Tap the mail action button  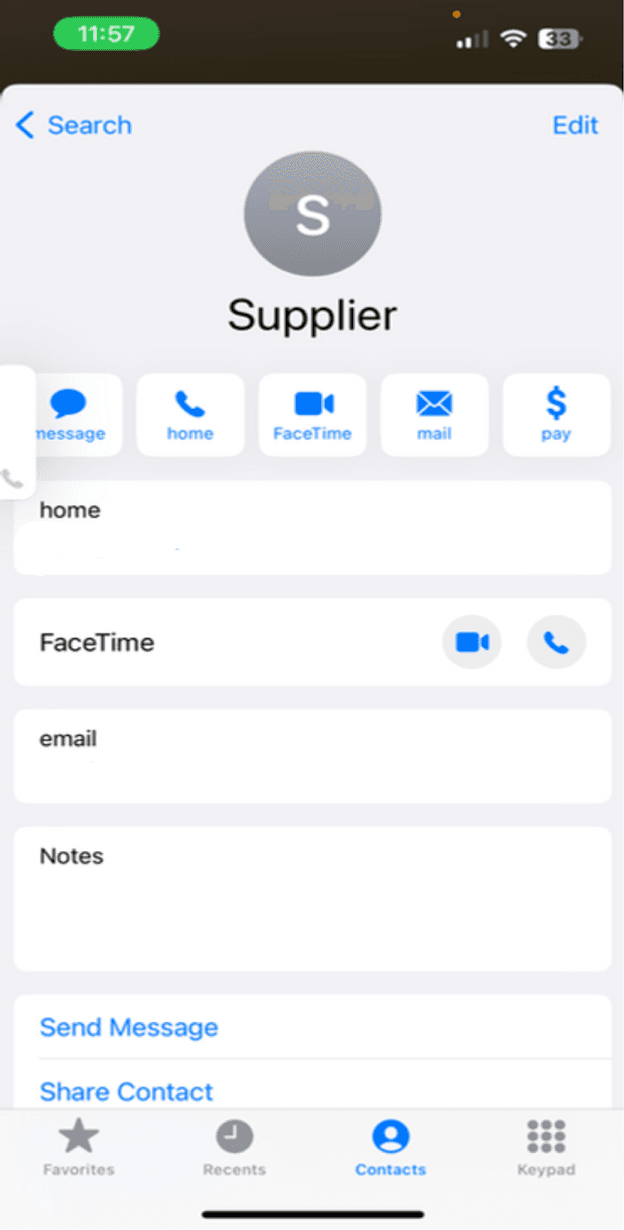click(x=434, y=415)
